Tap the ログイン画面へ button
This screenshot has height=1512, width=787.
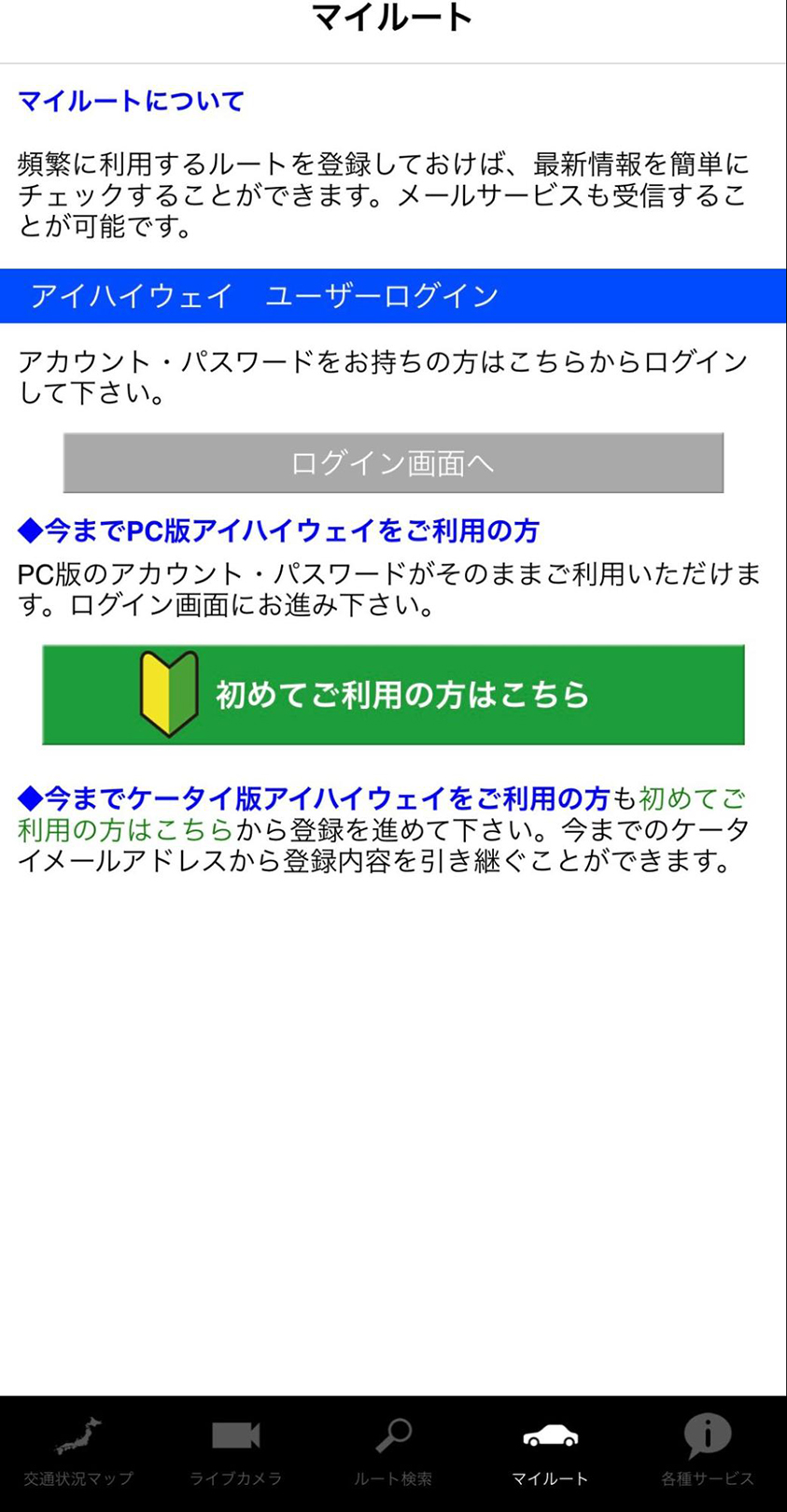pyautogui.click(x=393, y=463)
